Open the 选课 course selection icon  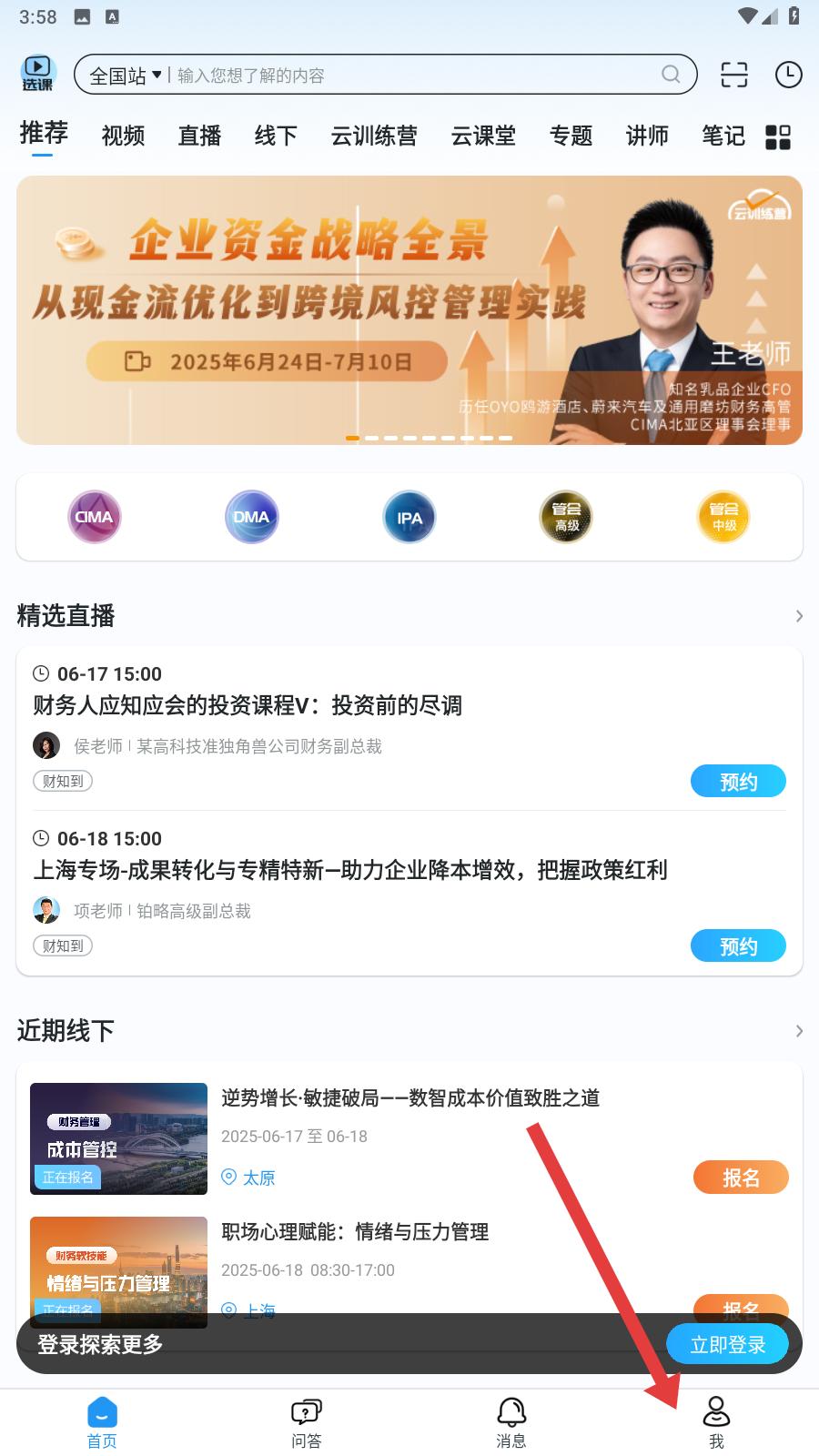(38, 74)
